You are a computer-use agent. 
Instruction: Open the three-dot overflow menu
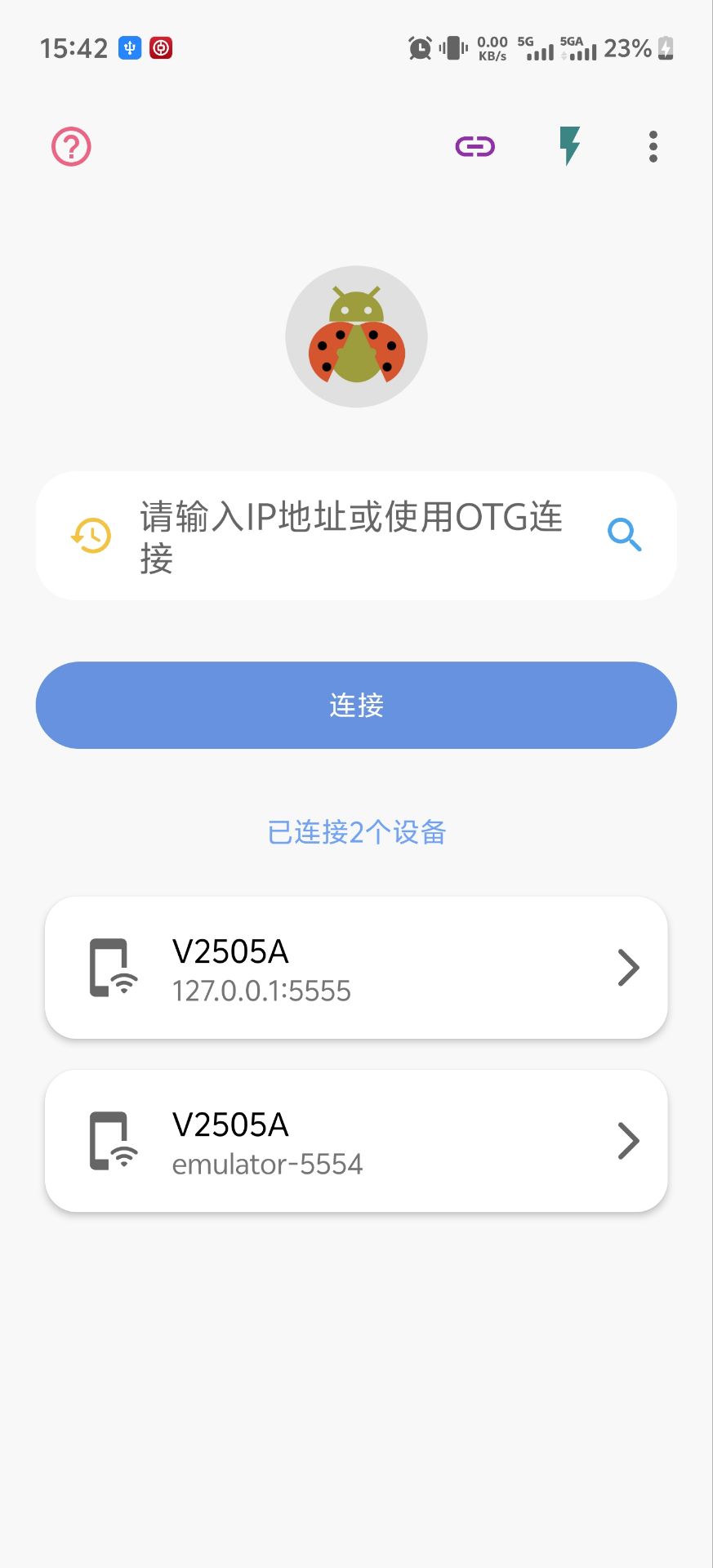pyautogui.click(x=652, y=146)
